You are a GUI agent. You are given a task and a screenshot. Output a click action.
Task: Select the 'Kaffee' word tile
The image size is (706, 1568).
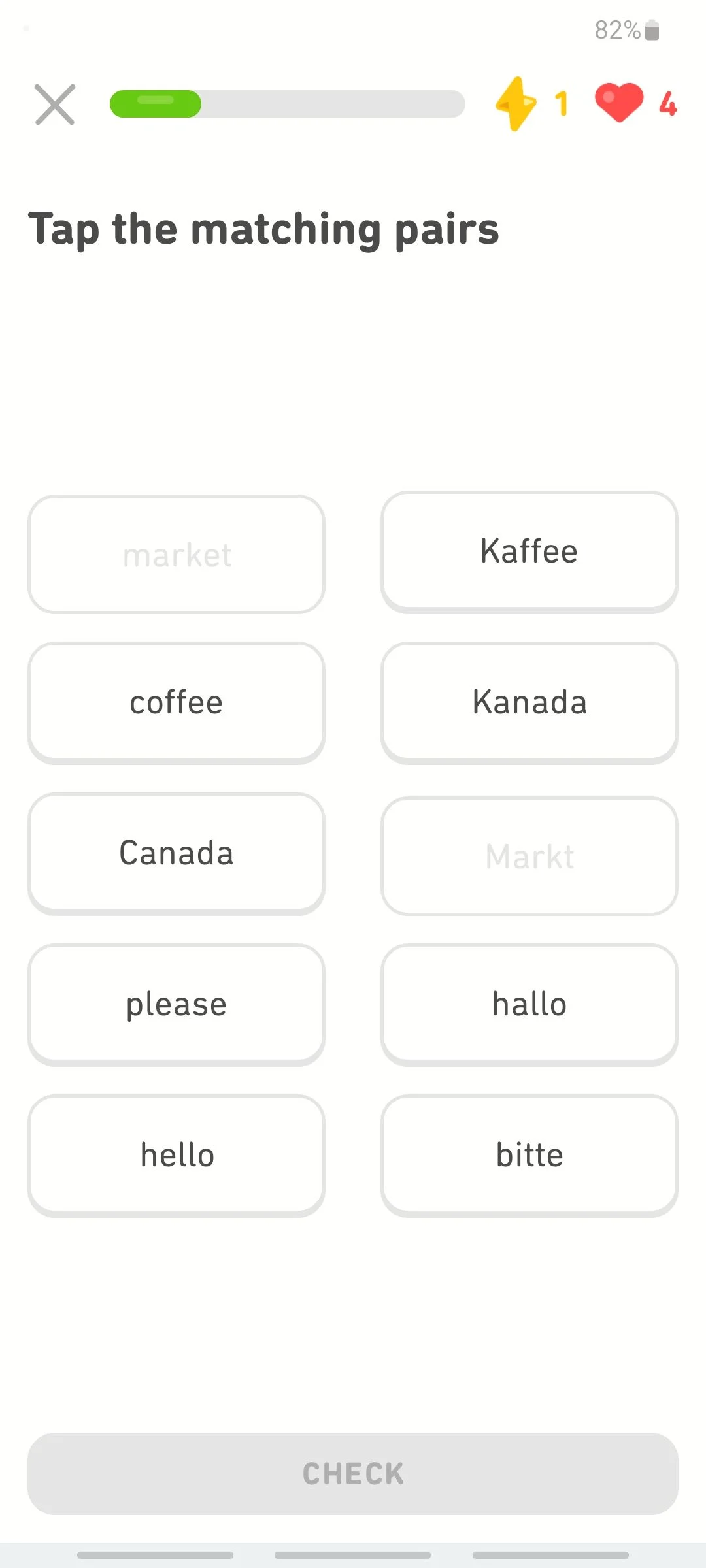pos(529,552)
